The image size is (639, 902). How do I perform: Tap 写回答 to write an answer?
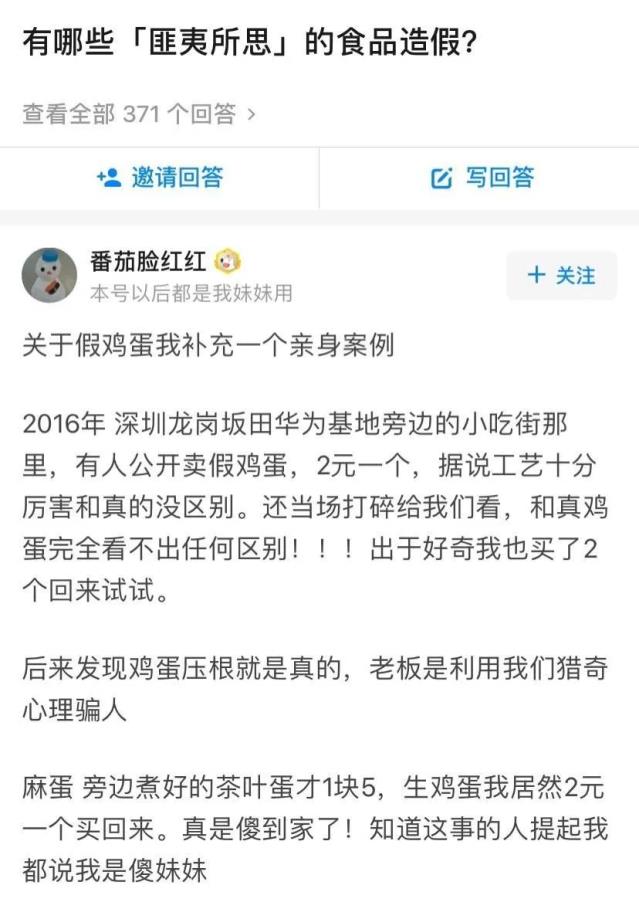(x=482, y=178)
